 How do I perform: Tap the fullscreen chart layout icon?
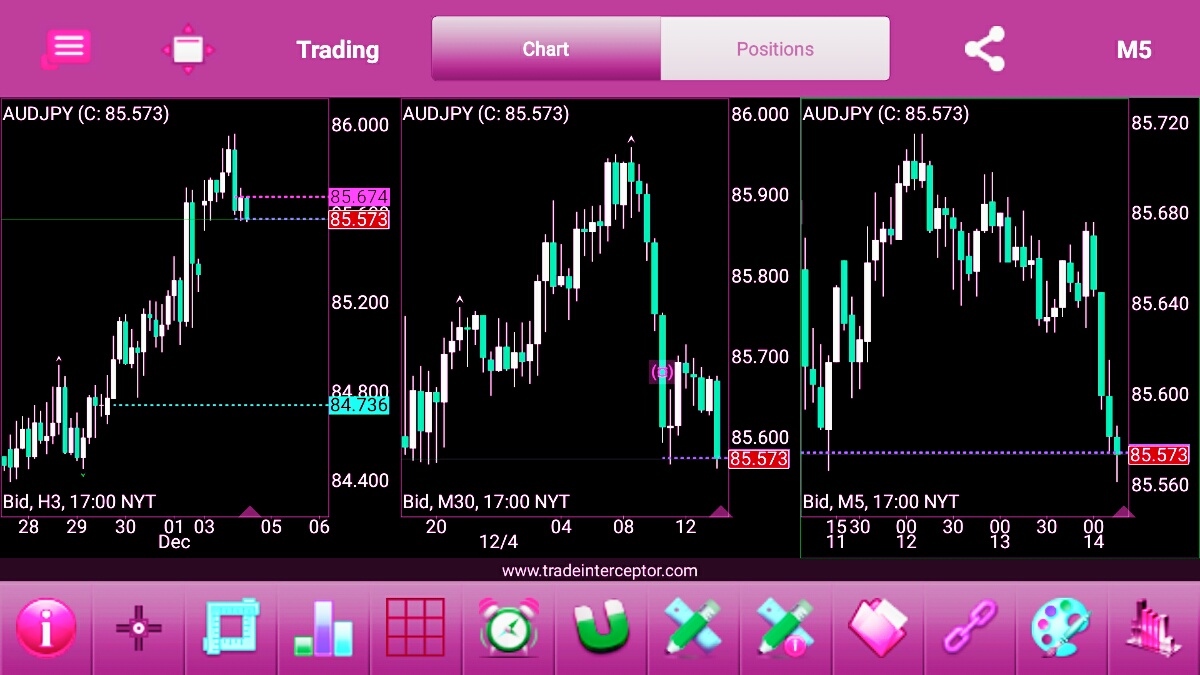click(188, 49)
